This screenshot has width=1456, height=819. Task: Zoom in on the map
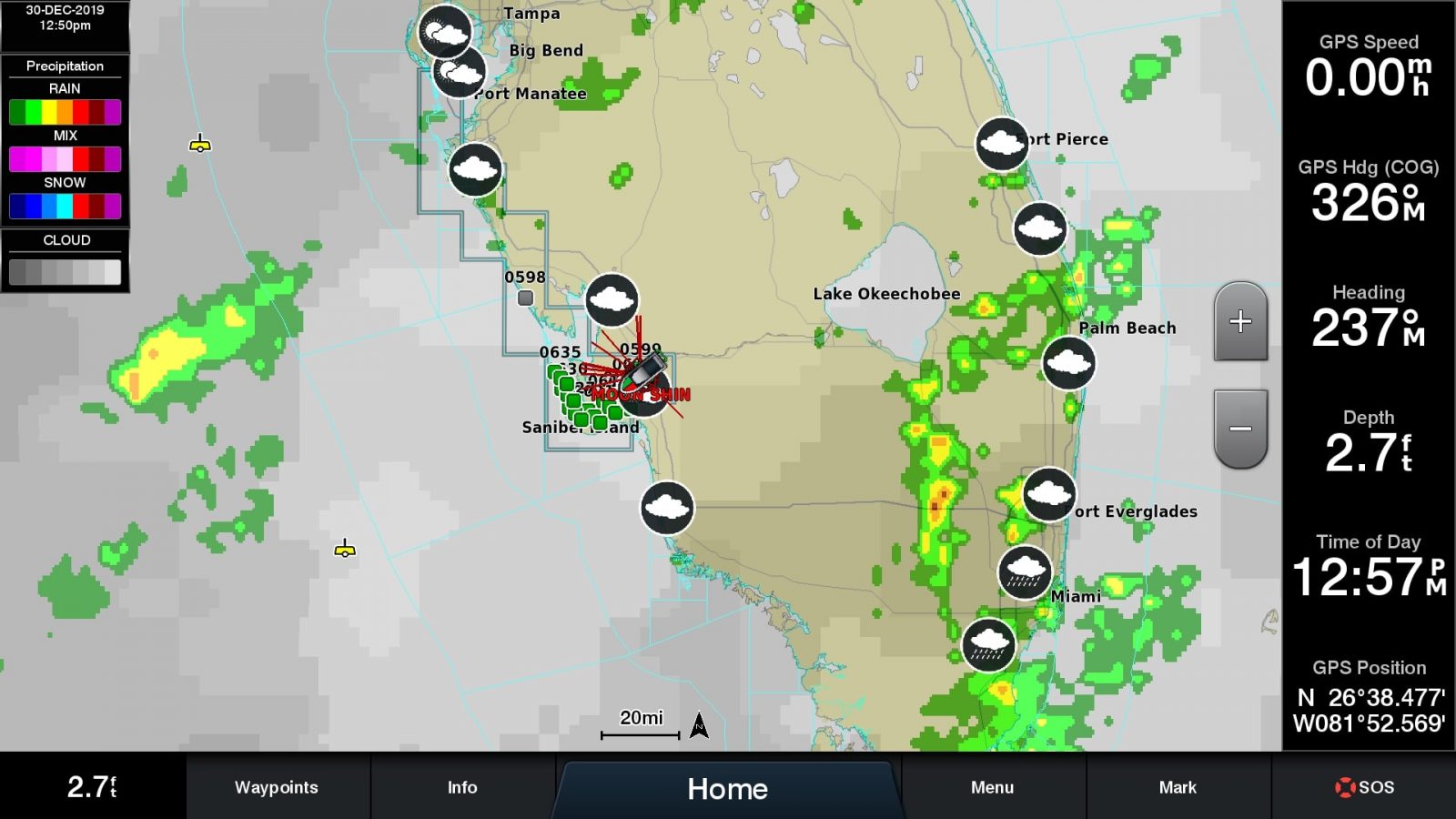(1240, 321)
